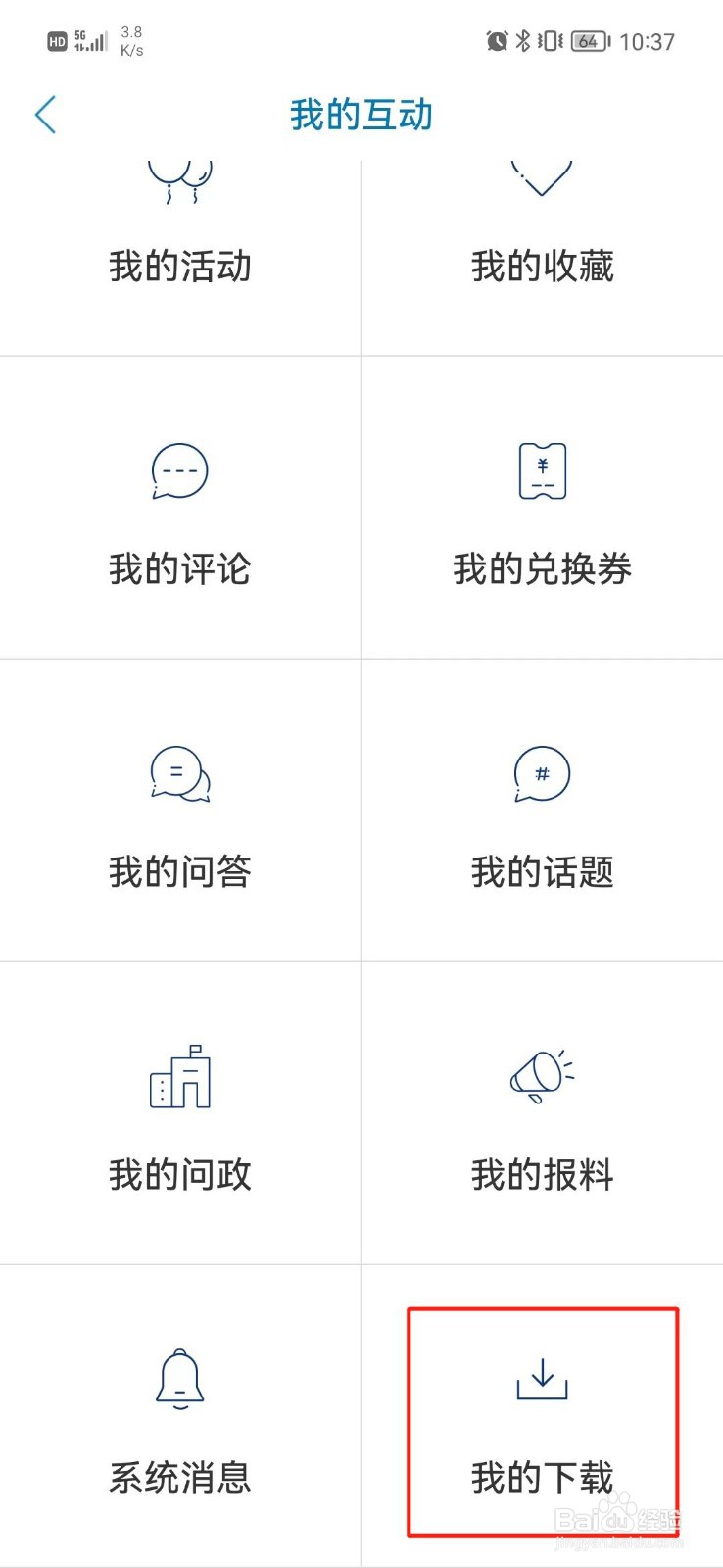Open 我的话题 topics

point(542,810)
